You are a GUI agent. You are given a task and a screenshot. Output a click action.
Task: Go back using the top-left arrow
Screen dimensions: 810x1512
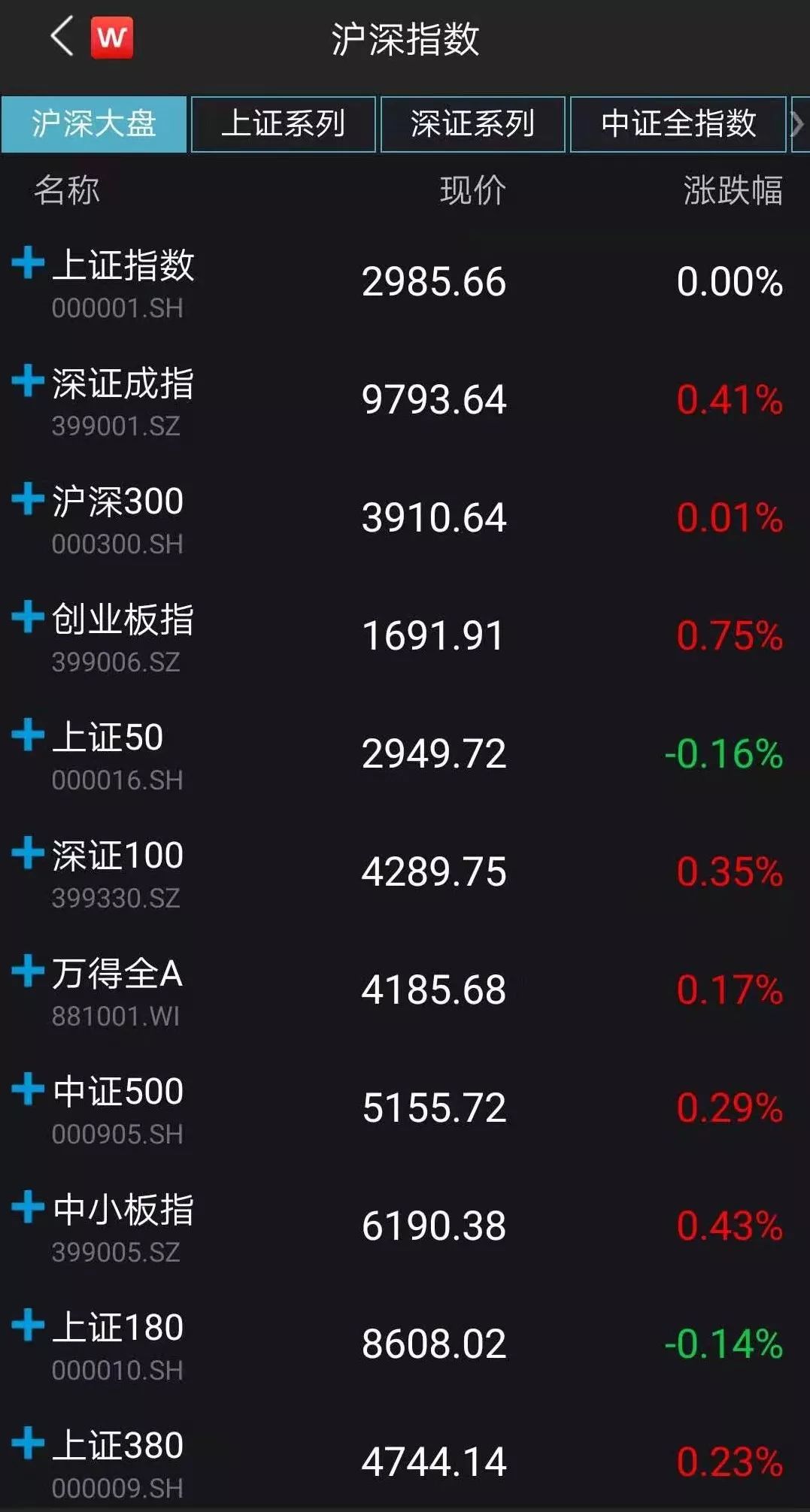[63, 37]
